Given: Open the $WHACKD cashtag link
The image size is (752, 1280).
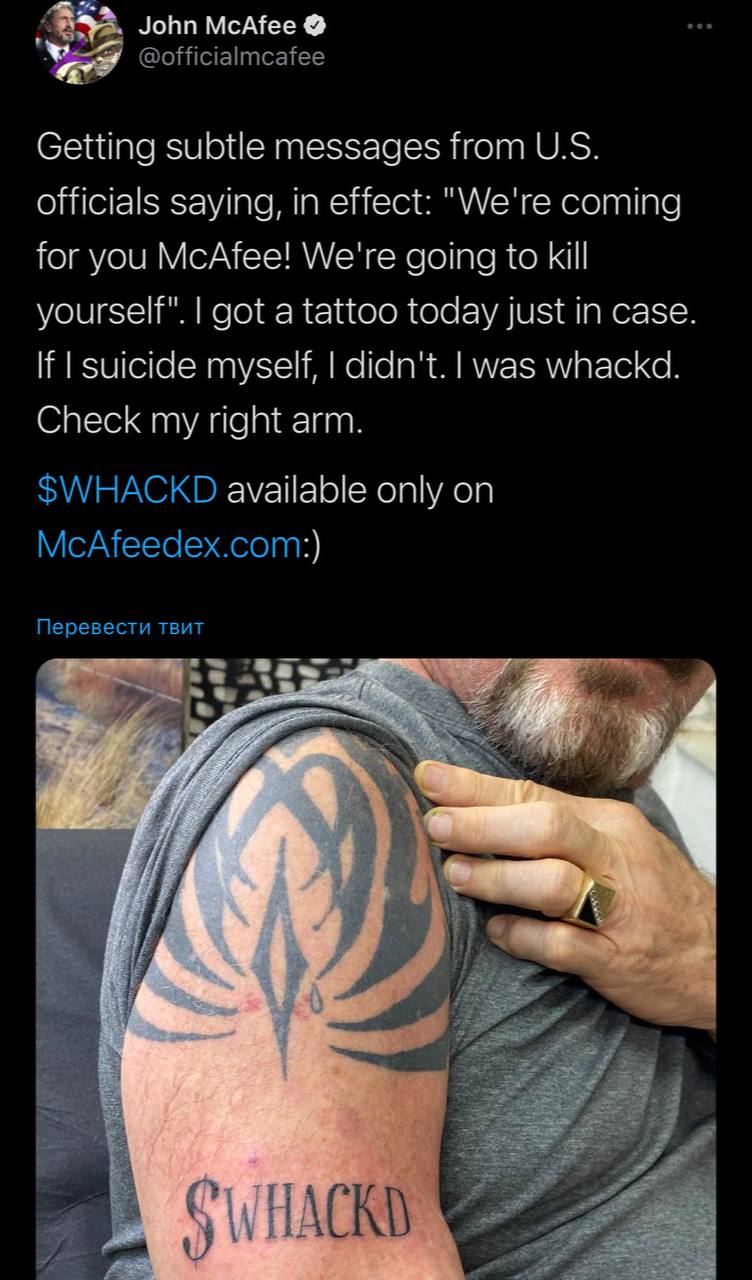Looking at the screenshot, I should (x=127, y=491).
